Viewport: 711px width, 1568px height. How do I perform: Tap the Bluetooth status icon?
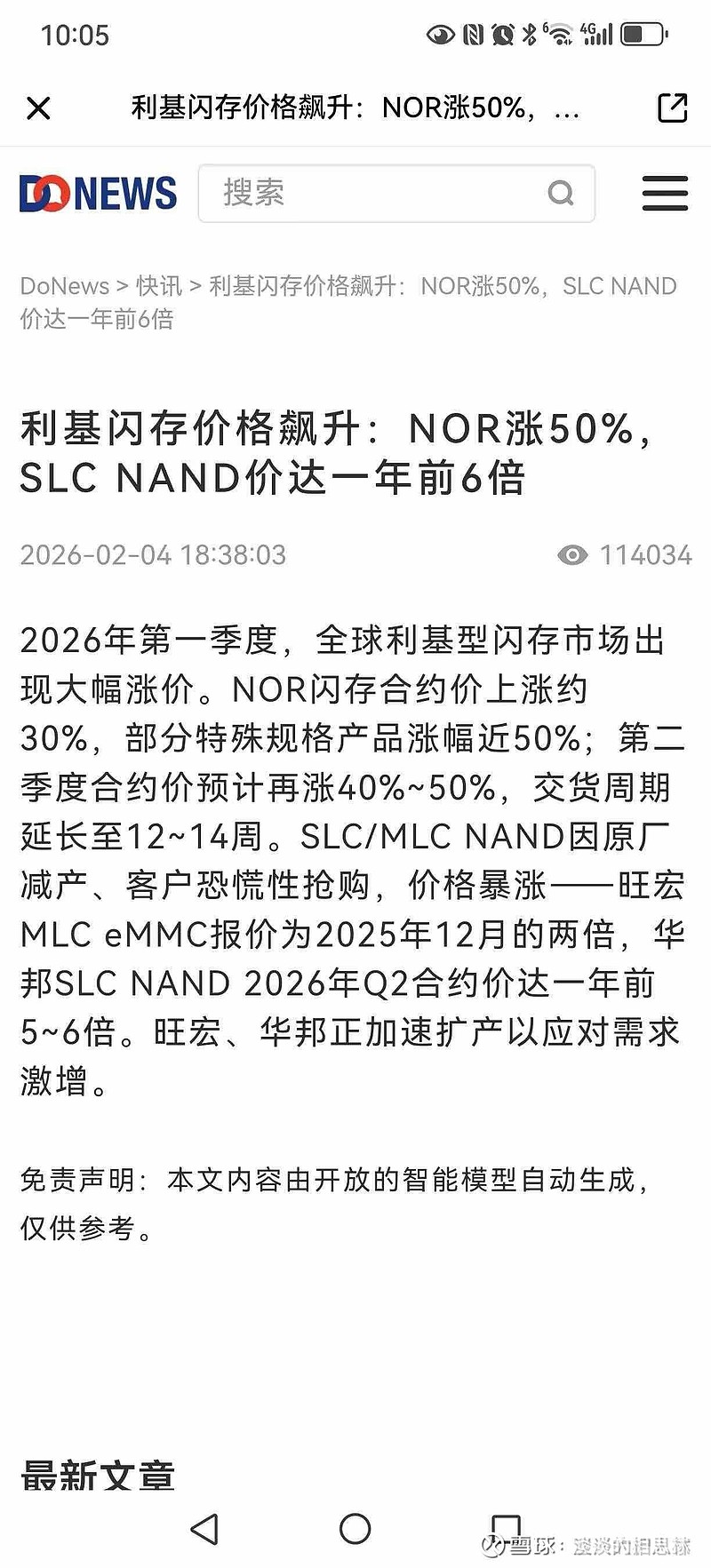(x=529, y=33)
